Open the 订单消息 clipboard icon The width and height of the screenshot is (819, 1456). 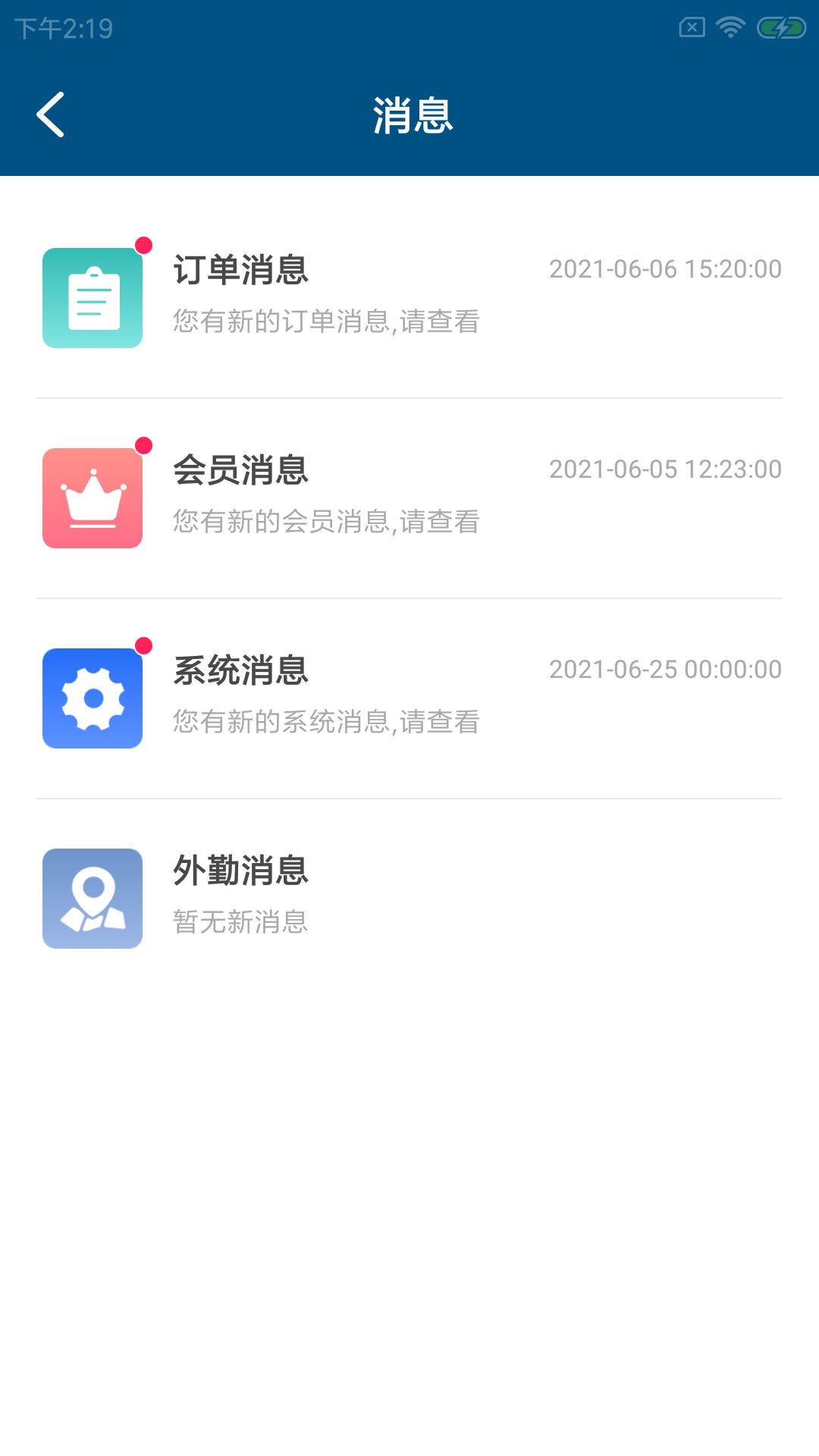(93, 297)
